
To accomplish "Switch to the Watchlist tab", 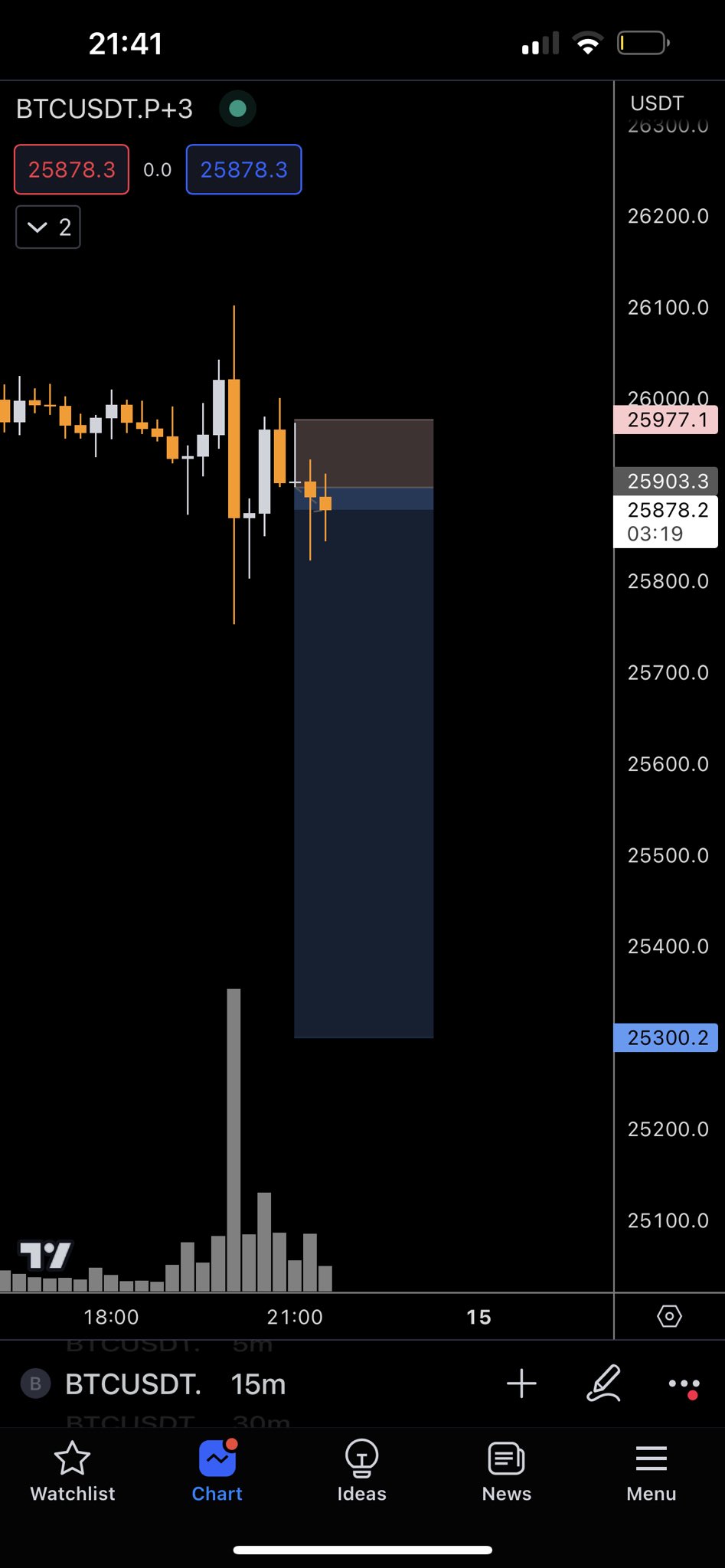I will click(73, 1472).
